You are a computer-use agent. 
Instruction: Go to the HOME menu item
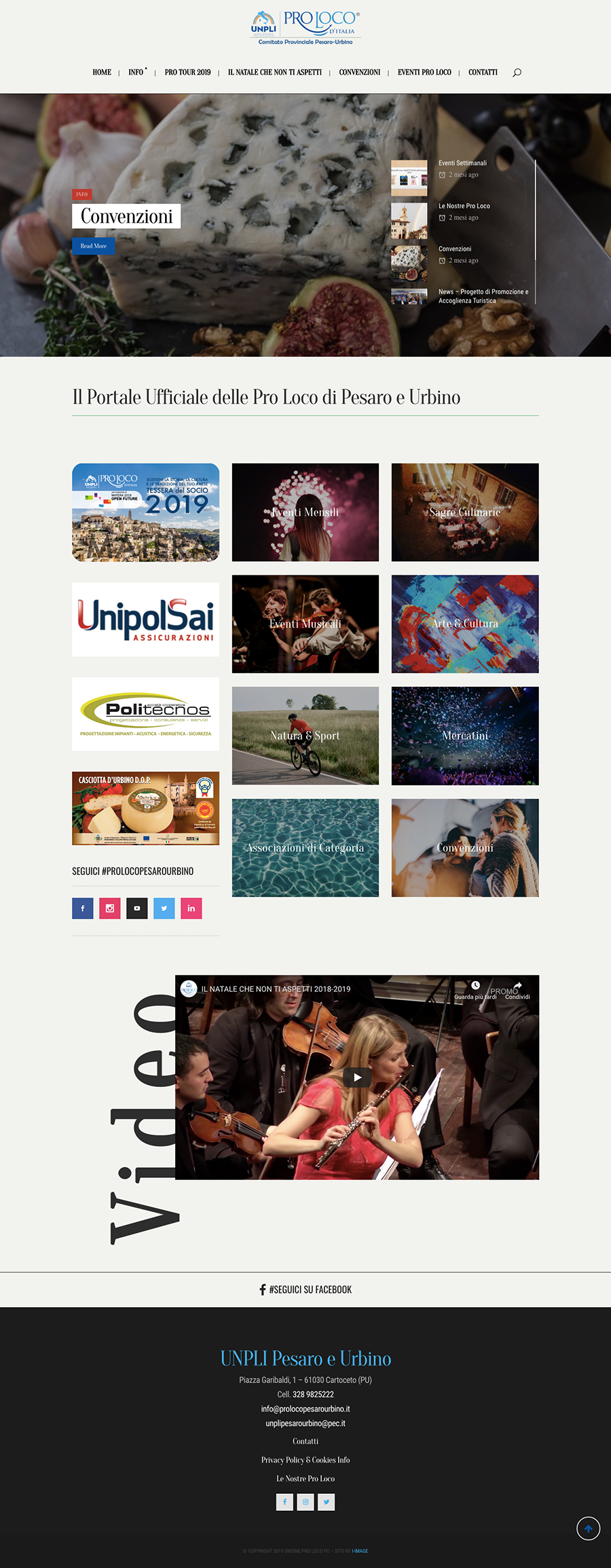102,72
